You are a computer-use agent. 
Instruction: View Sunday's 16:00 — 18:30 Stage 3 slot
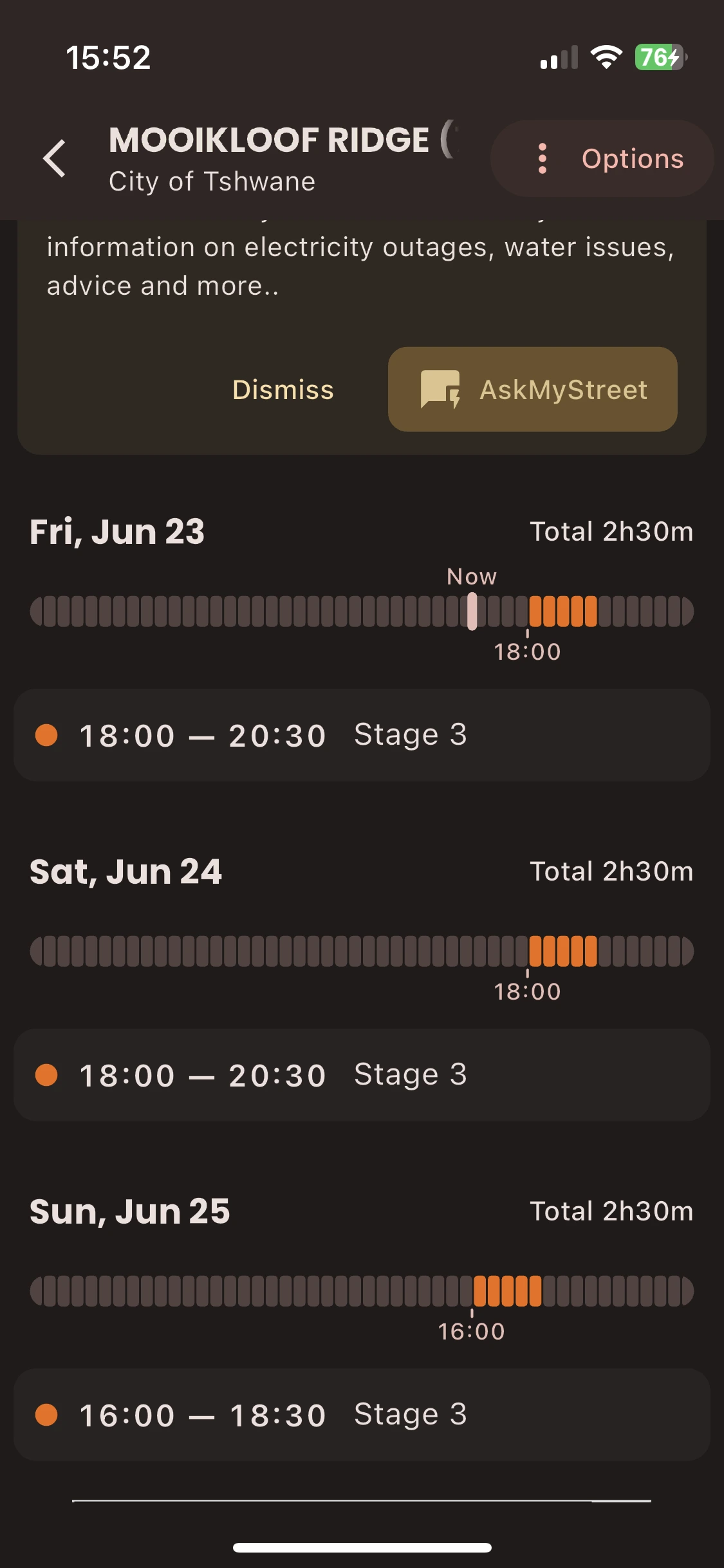[x=362, y=1415]
